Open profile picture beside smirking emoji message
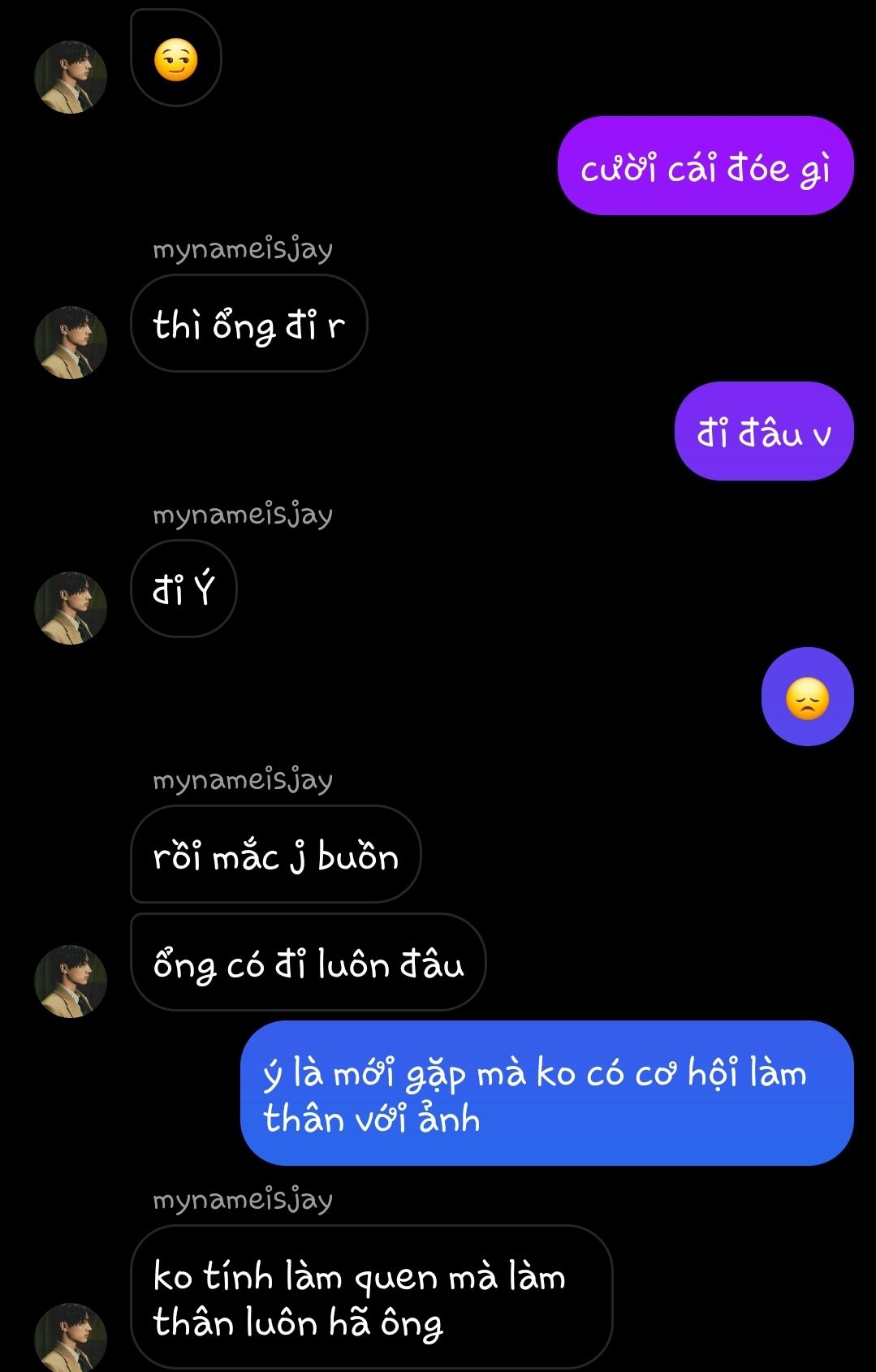 (x=71, y=77)
